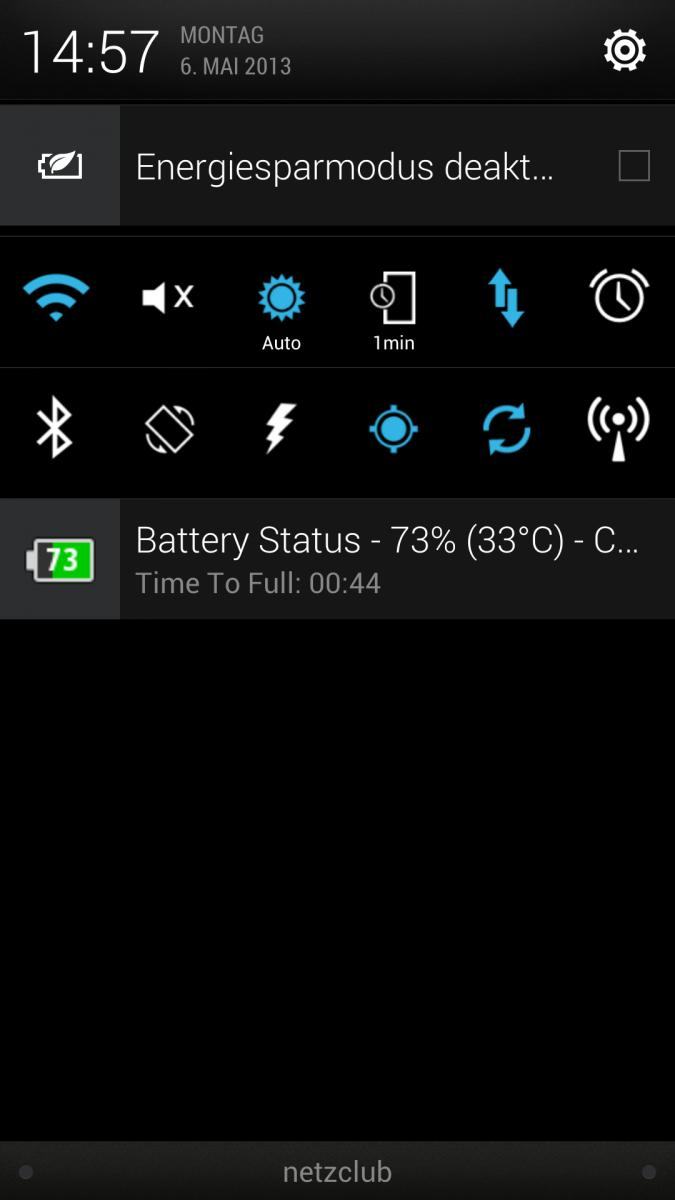This screenshot has height=1200, width=675.
Task: Open the Battery Status notification
Action: coord(337,559)
